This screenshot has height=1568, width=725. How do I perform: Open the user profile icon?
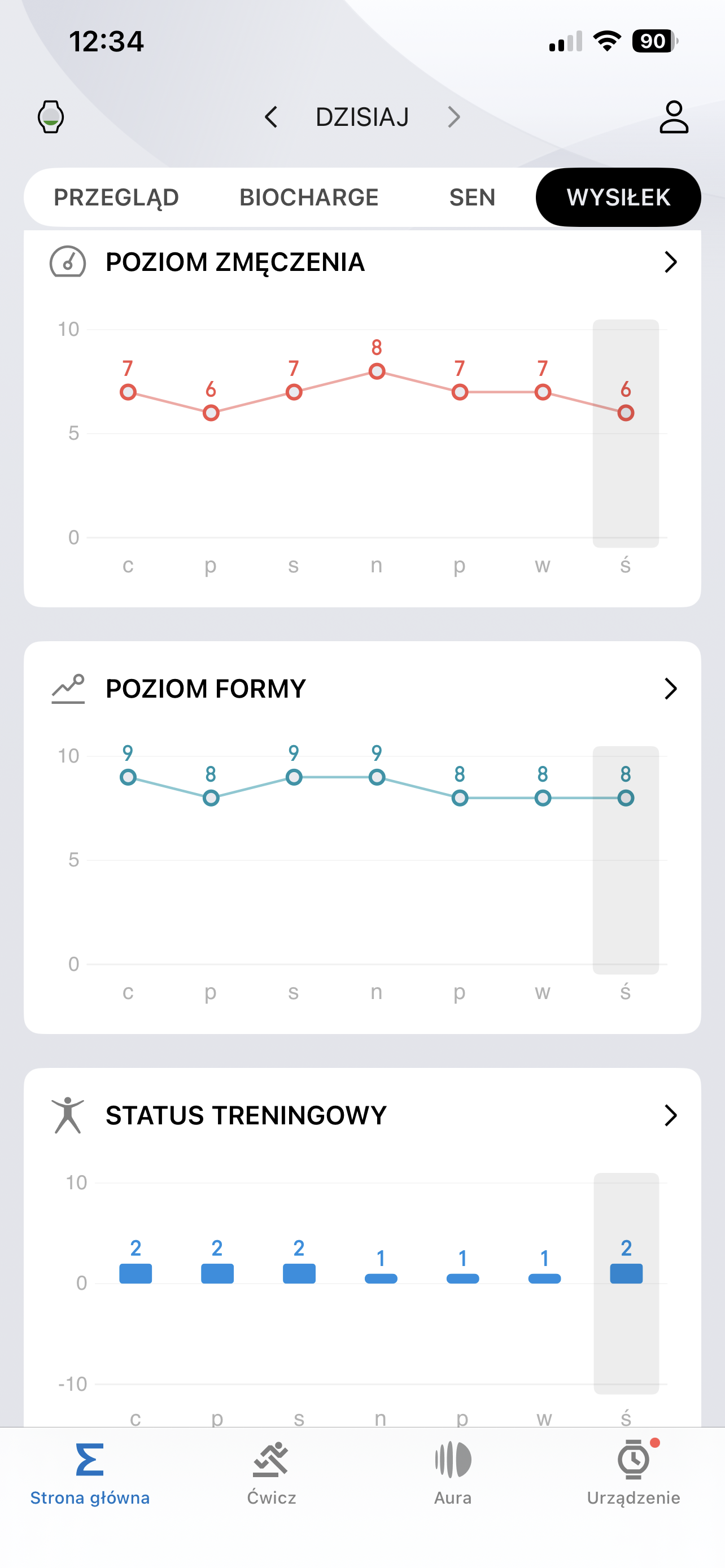(673, 117)
